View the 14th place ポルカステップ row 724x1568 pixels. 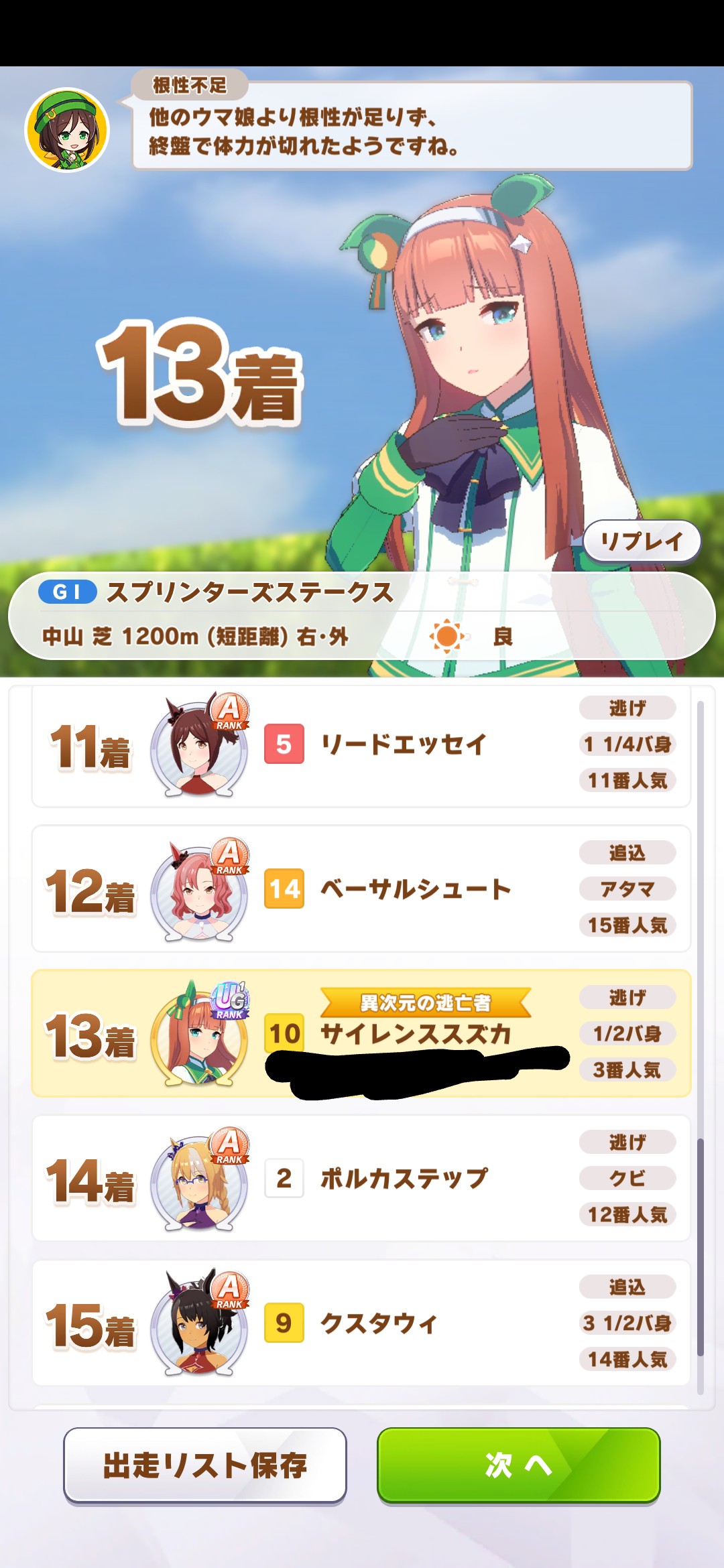(x=361, y=1178)
